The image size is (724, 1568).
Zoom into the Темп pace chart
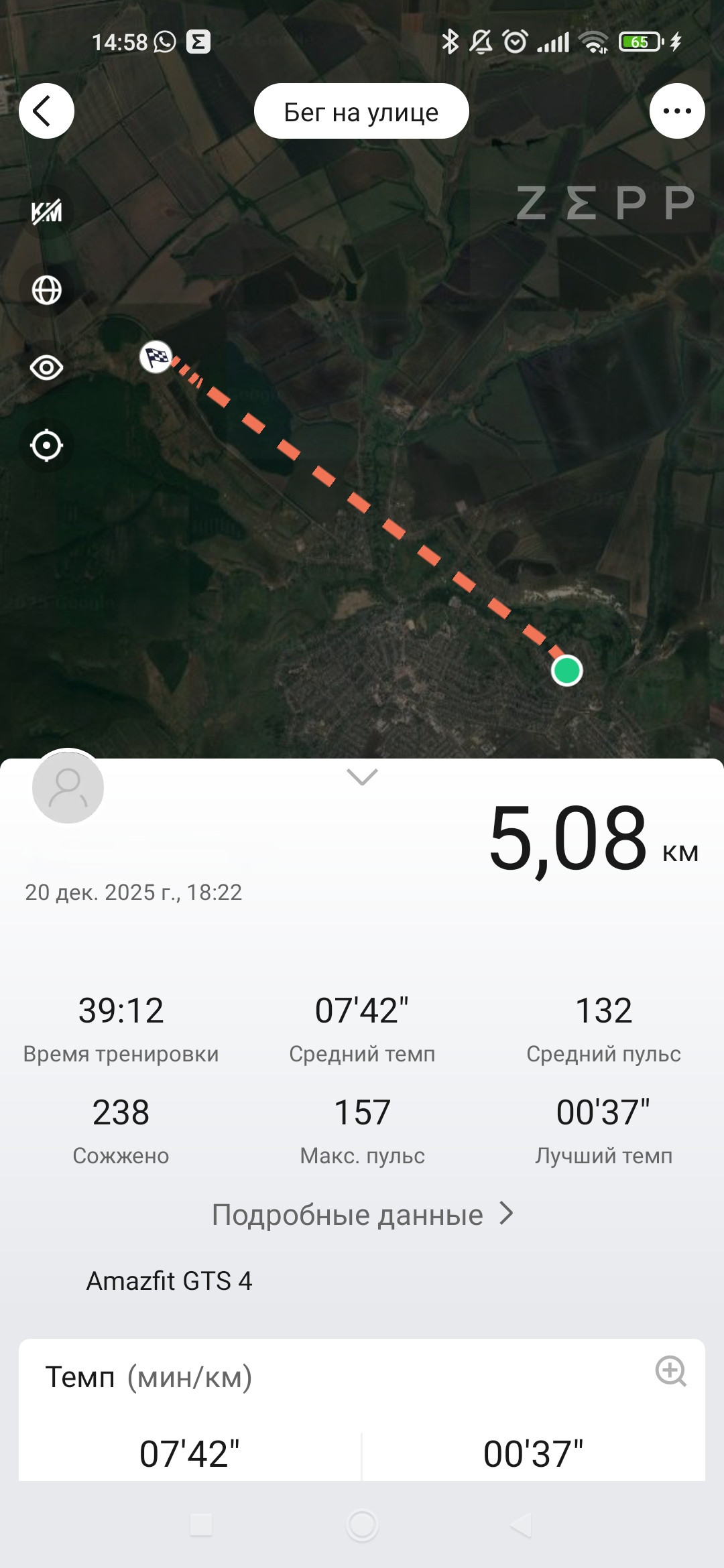pos(670,1371)
